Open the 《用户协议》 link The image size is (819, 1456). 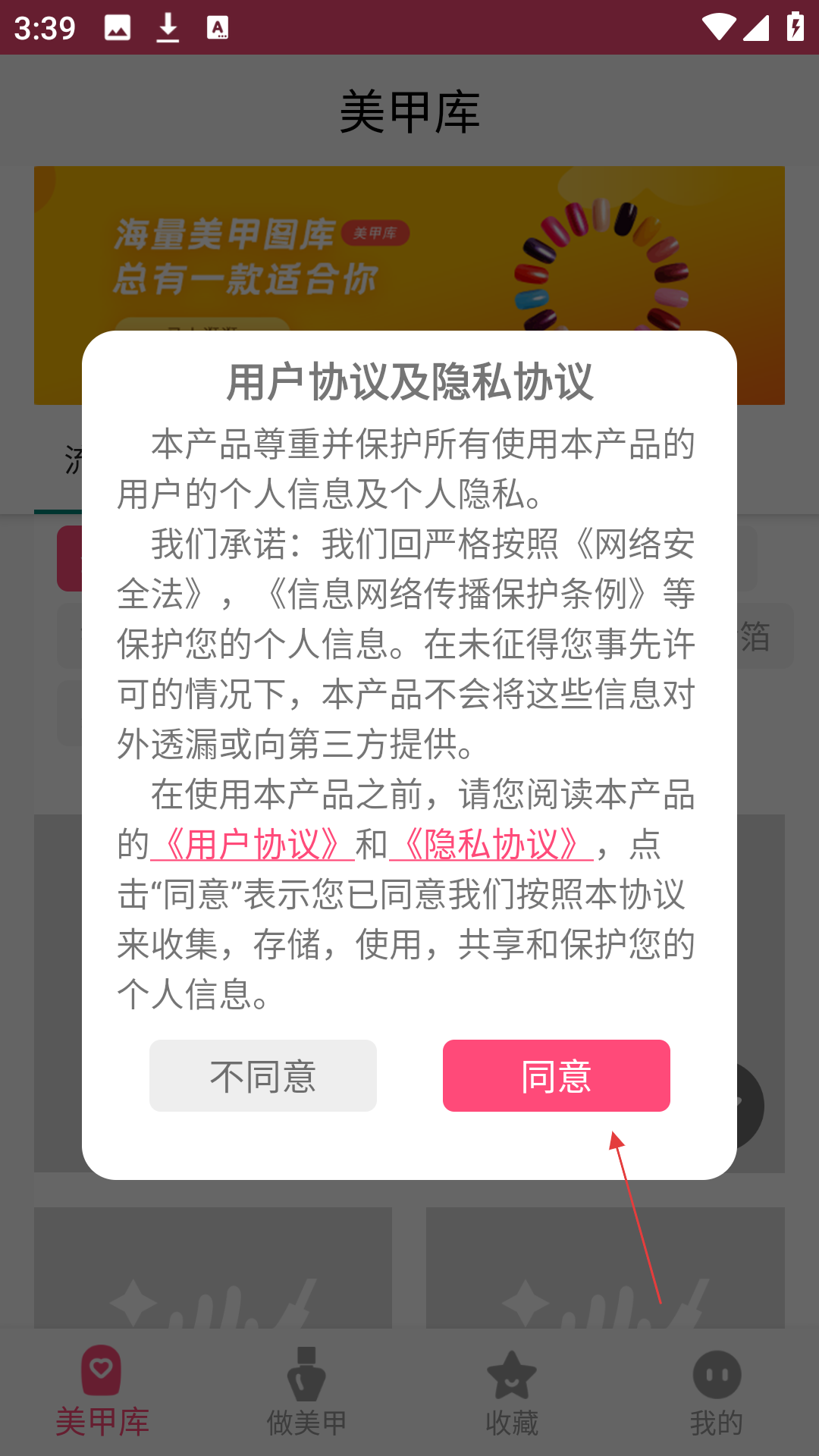253,844
